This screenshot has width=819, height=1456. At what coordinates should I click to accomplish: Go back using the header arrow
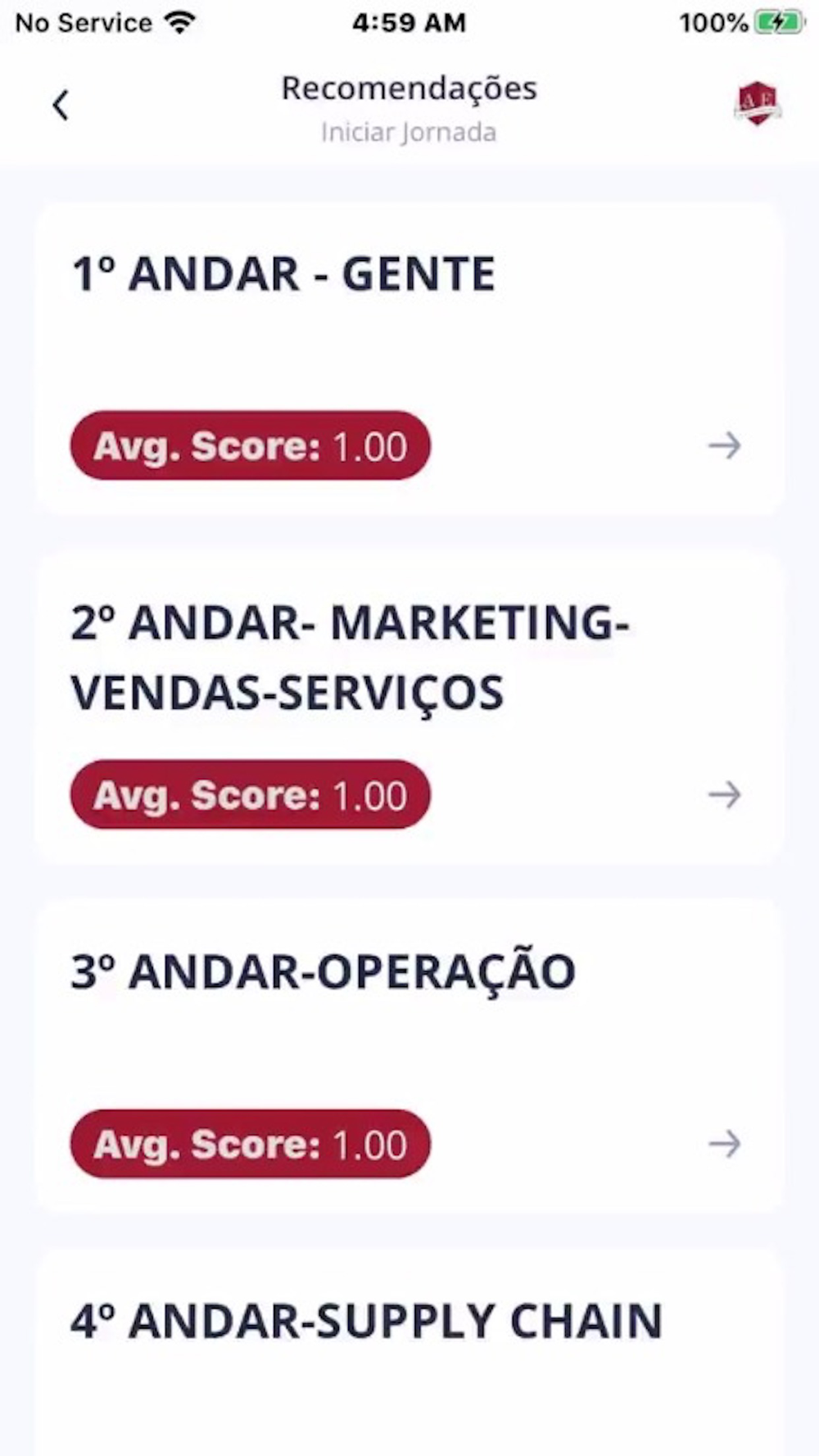pyautogui.click(x=61, y=106)
